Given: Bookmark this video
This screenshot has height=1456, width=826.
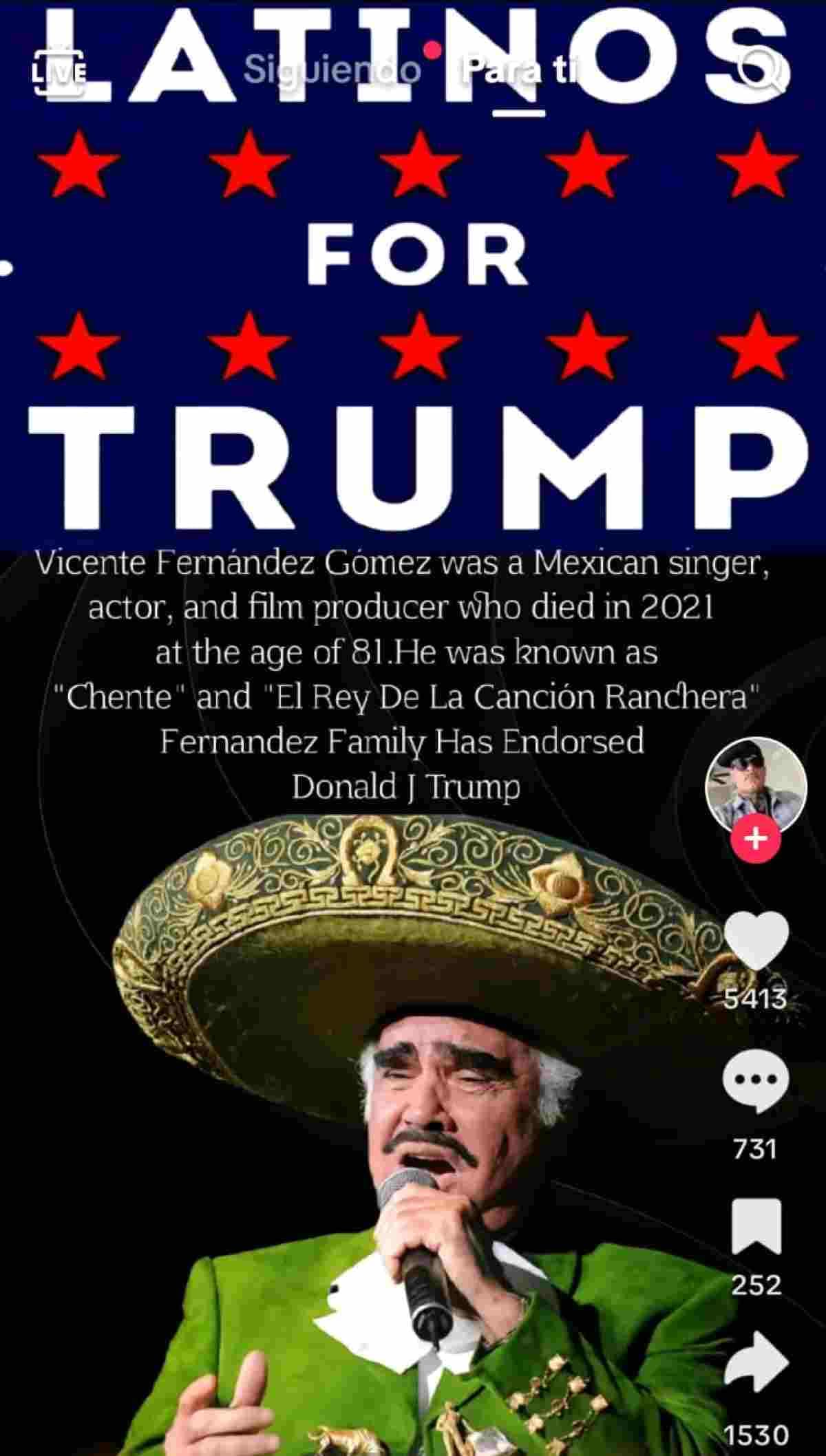Looking at the screenshot, I should click(x=756, y=1225).
